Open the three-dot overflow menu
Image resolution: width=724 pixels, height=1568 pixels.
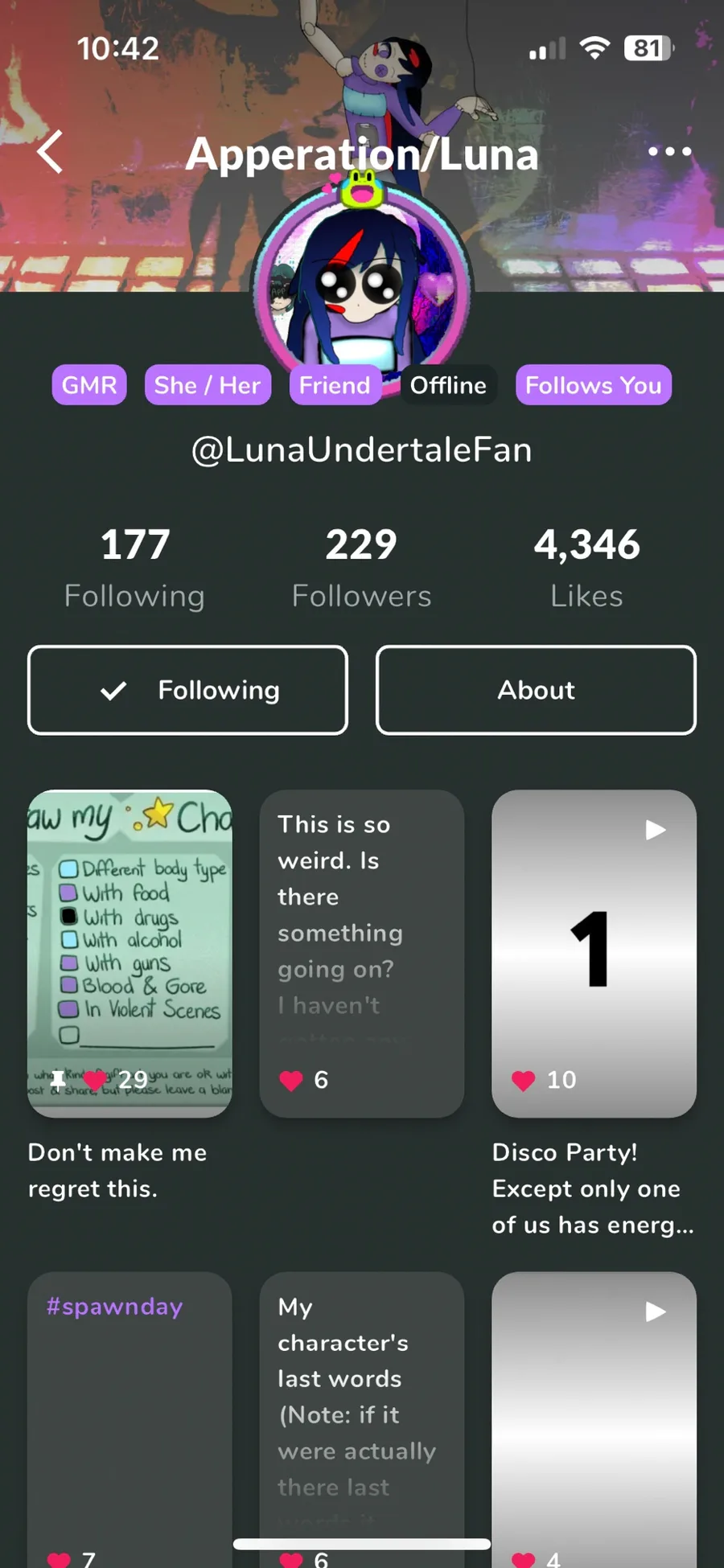point(669,151)
